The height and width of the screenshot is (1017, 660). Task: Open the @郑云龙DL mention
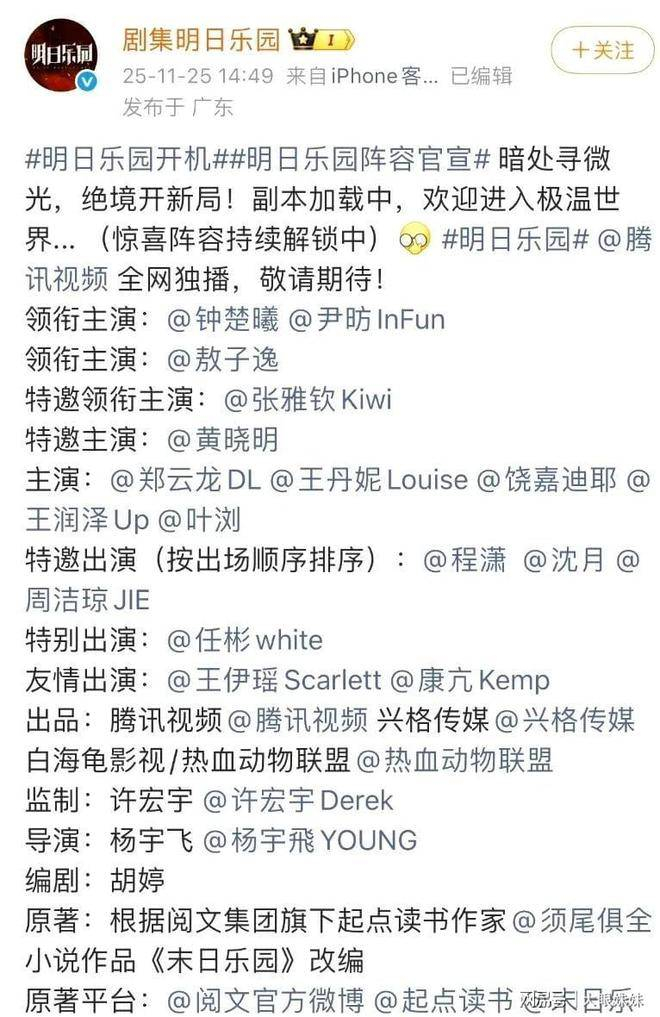[x=185, y=479]
